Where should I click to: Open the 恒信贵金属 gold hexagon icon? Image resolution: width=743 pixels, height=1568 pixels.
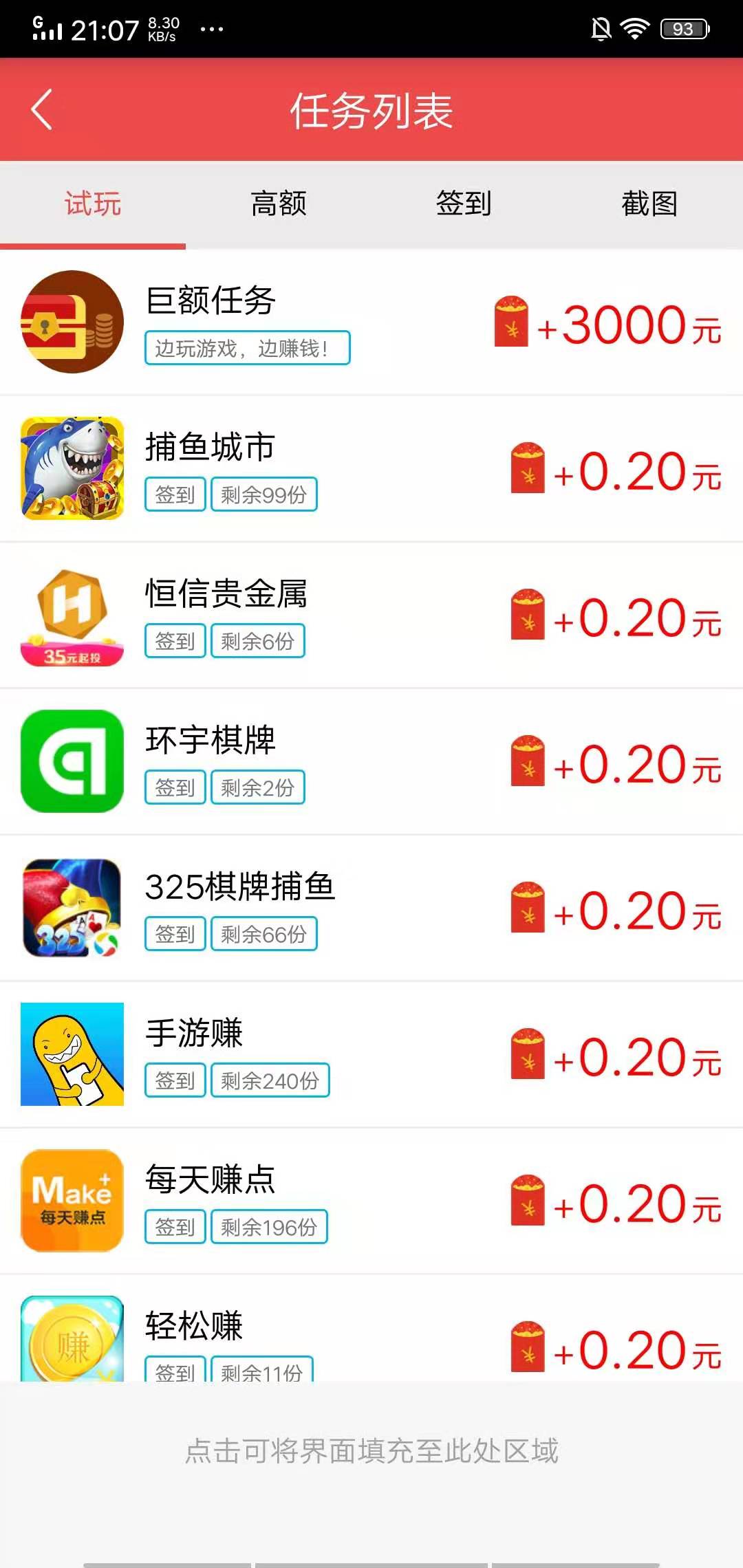tap(72, 616)
